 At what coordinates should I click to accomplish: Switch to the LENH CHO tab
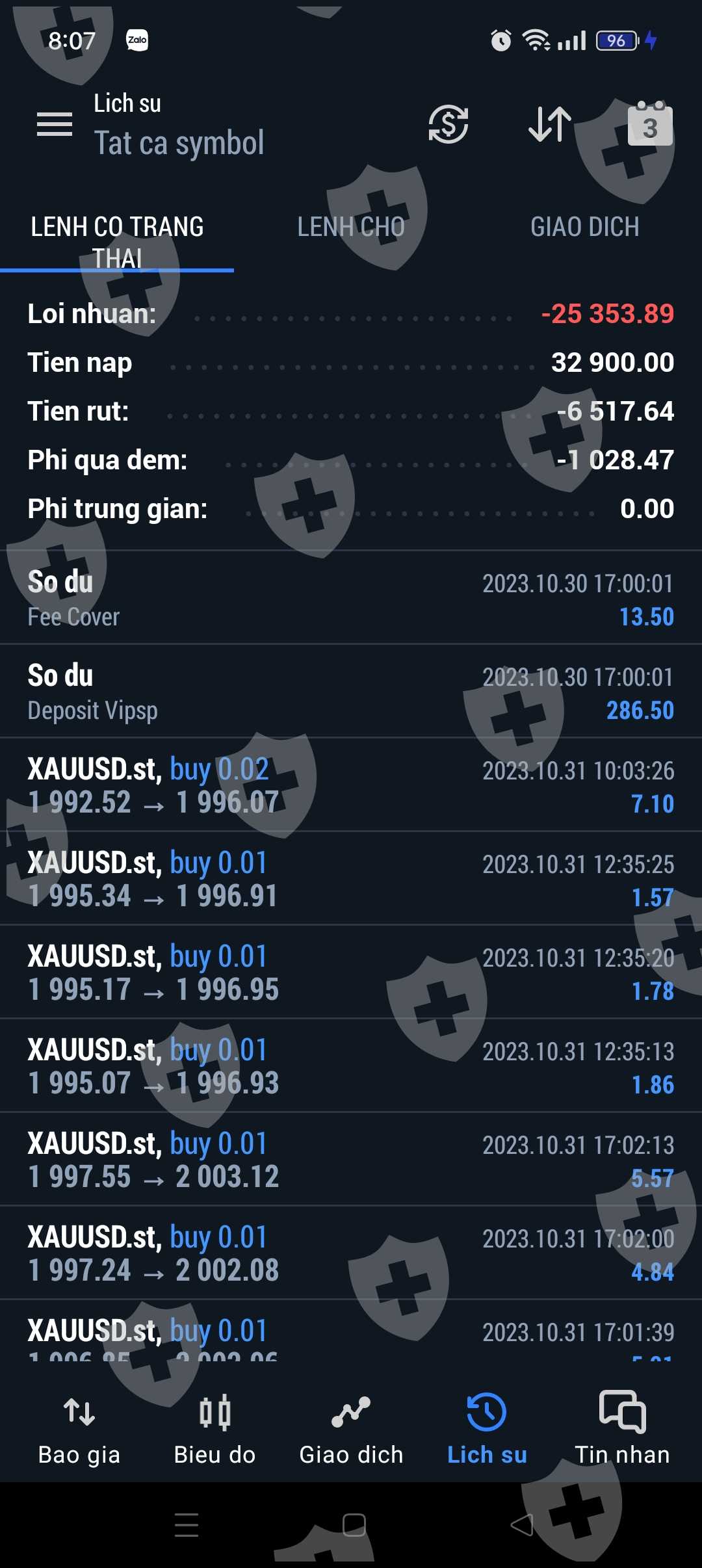tap(351, 228)
